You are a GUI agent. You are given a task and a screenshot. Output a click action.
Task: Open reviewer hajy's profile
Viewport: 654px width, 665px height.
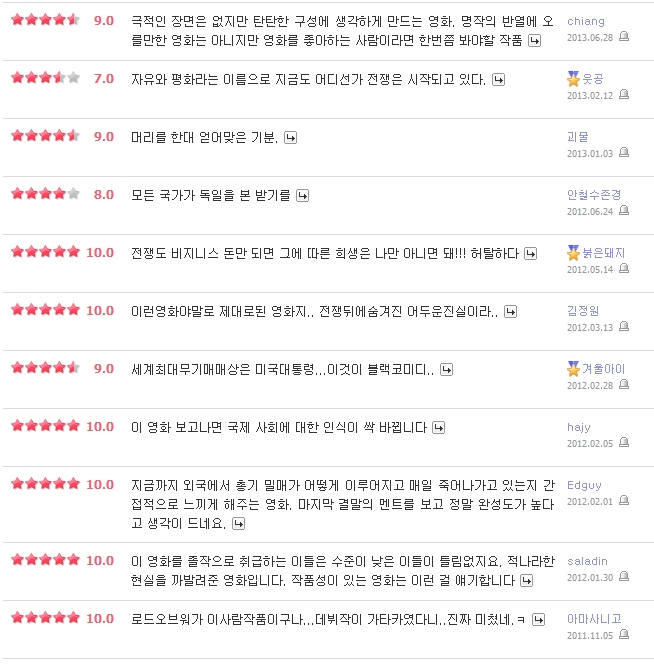[579, 427]
